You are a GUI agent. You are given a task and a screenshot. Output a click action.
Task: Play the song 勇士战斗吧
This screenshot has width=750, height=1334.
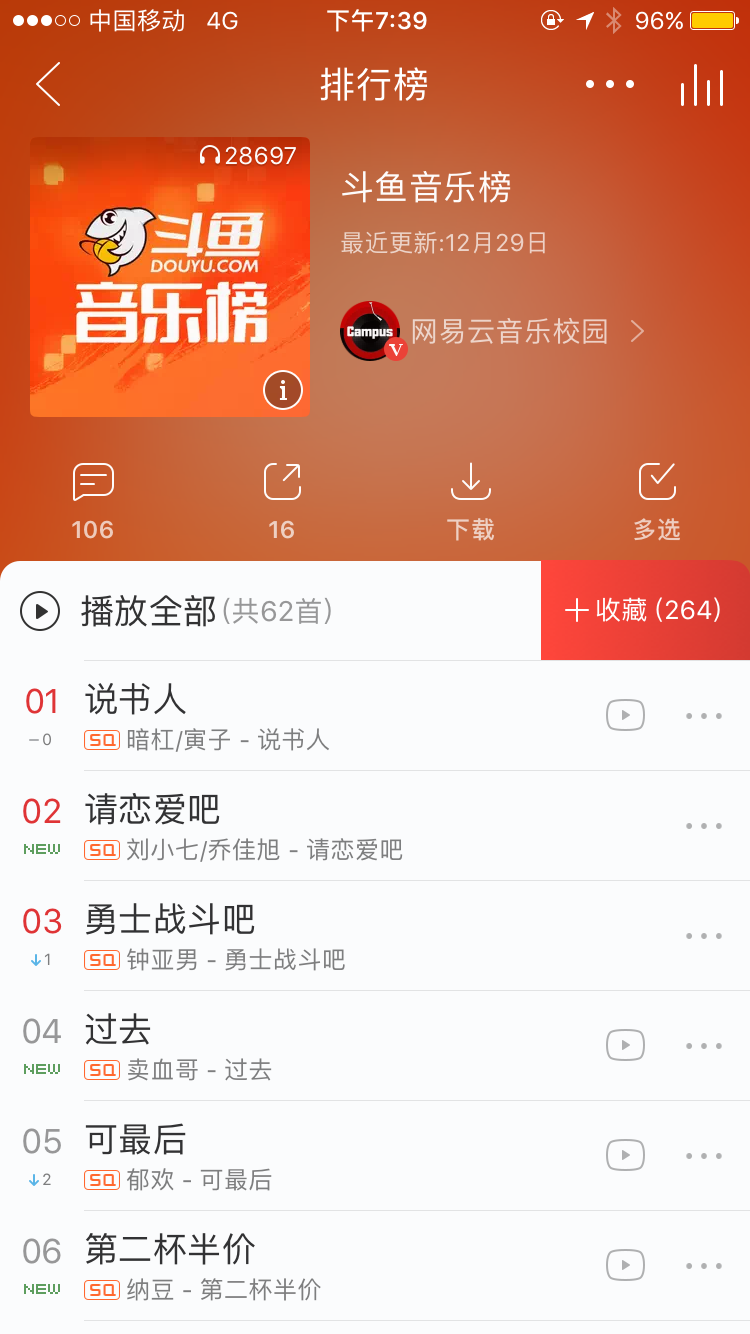pyautogui.click(x=300, y=936)
